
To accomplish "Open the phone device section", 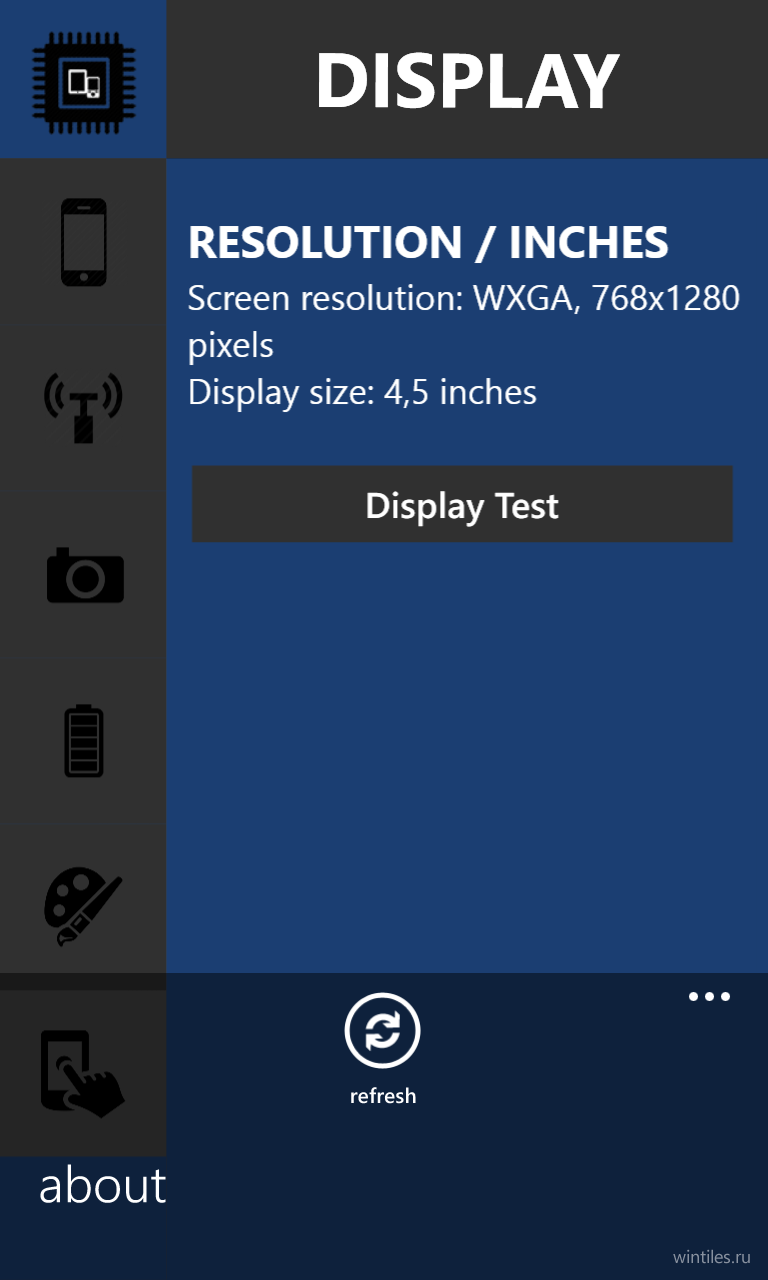I will [83, 243].
